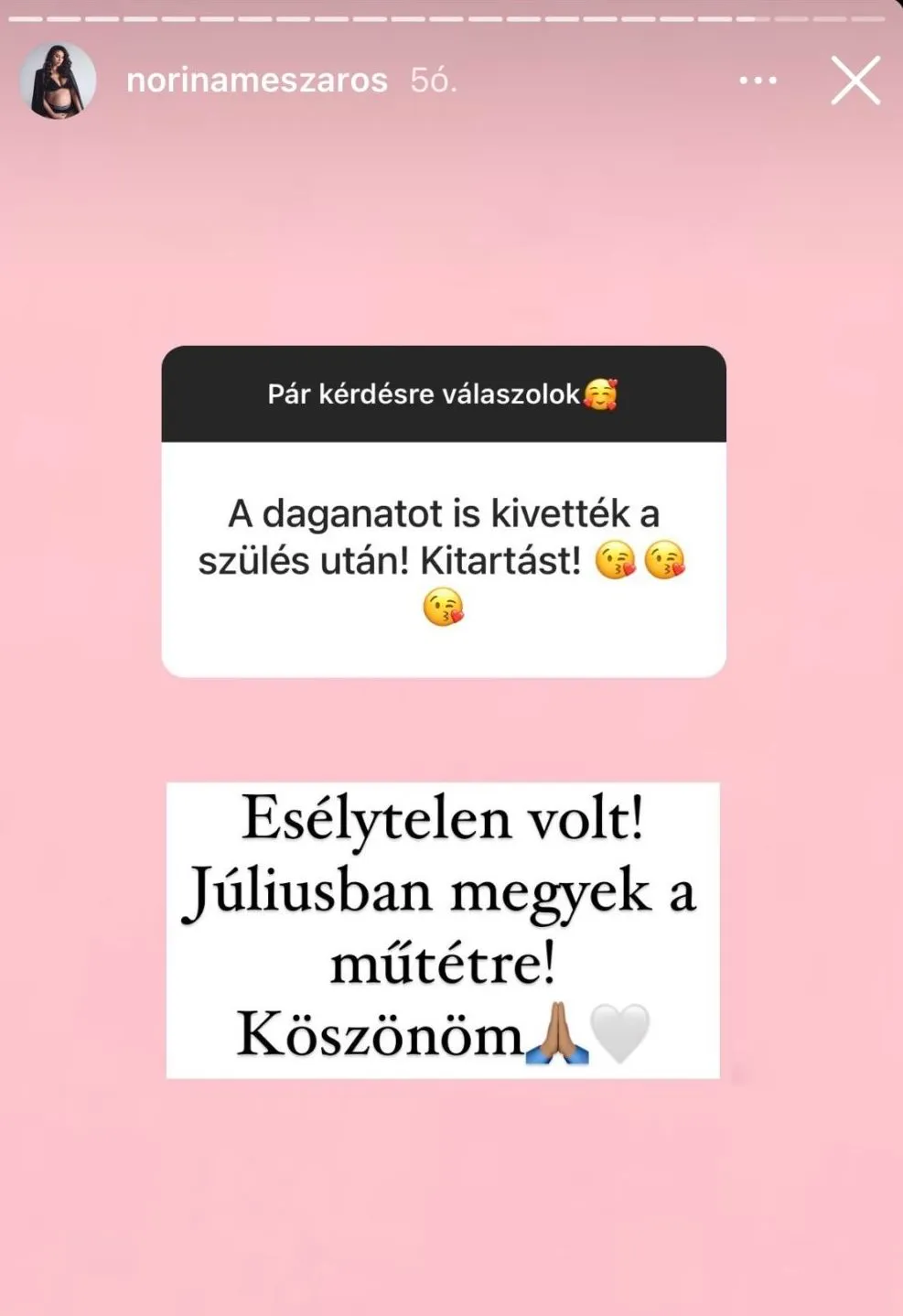Image resolution: width=903 pixels, height=1316 pixels.
Task: Open the three-dot story options menu
Action: click(x=758, y=81)
